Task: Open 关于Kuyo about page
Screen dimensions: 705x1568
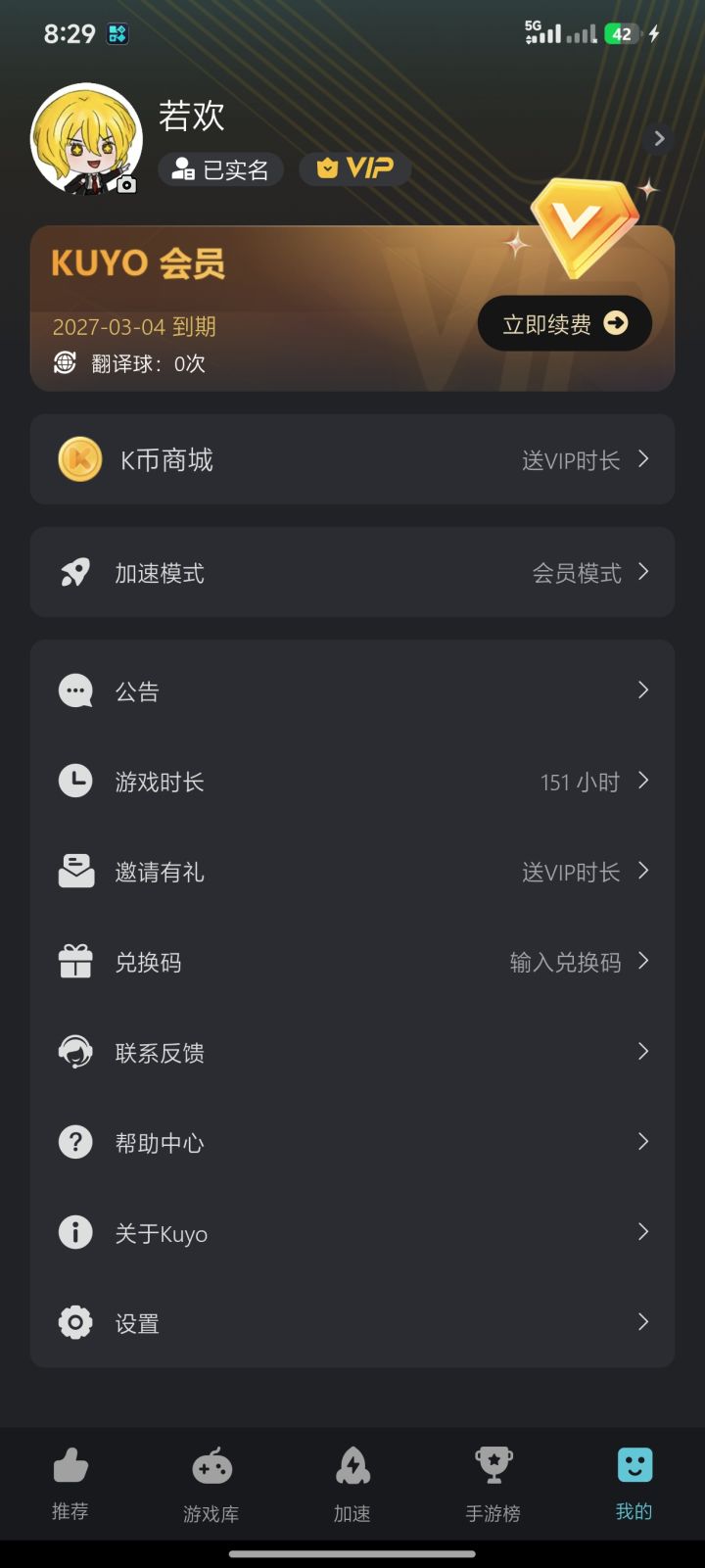Action: tap(352, 1233)
